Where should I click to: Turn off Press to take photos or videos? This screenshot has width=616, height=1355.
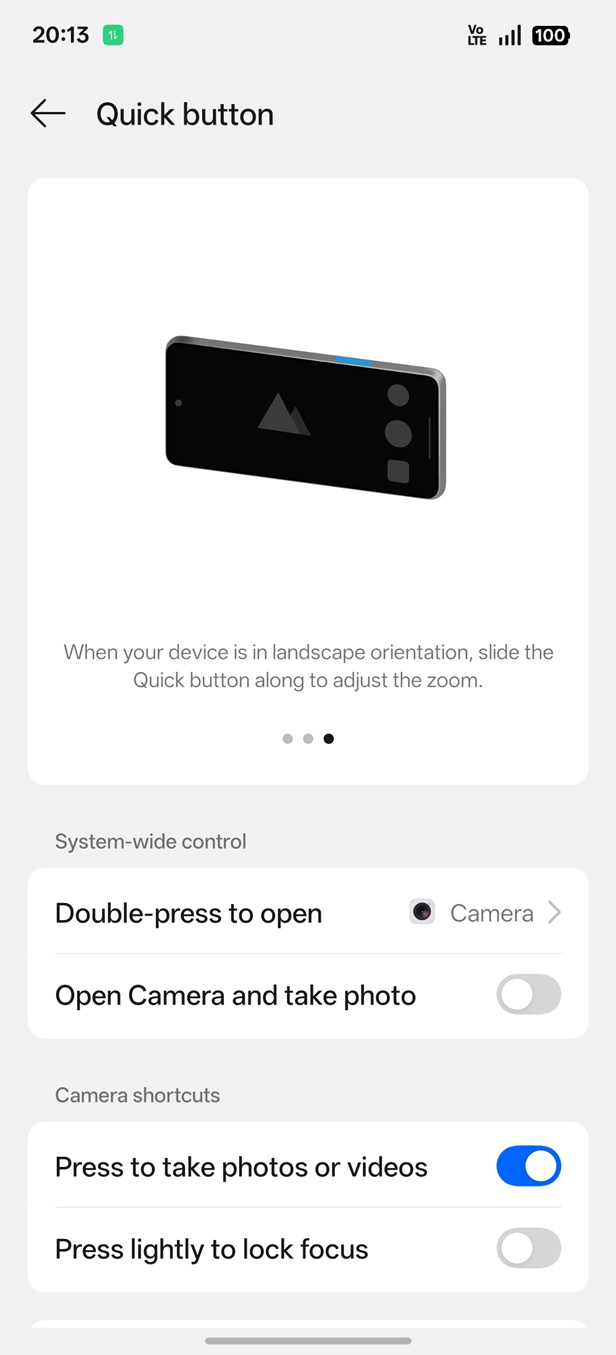coord(528,1166)
